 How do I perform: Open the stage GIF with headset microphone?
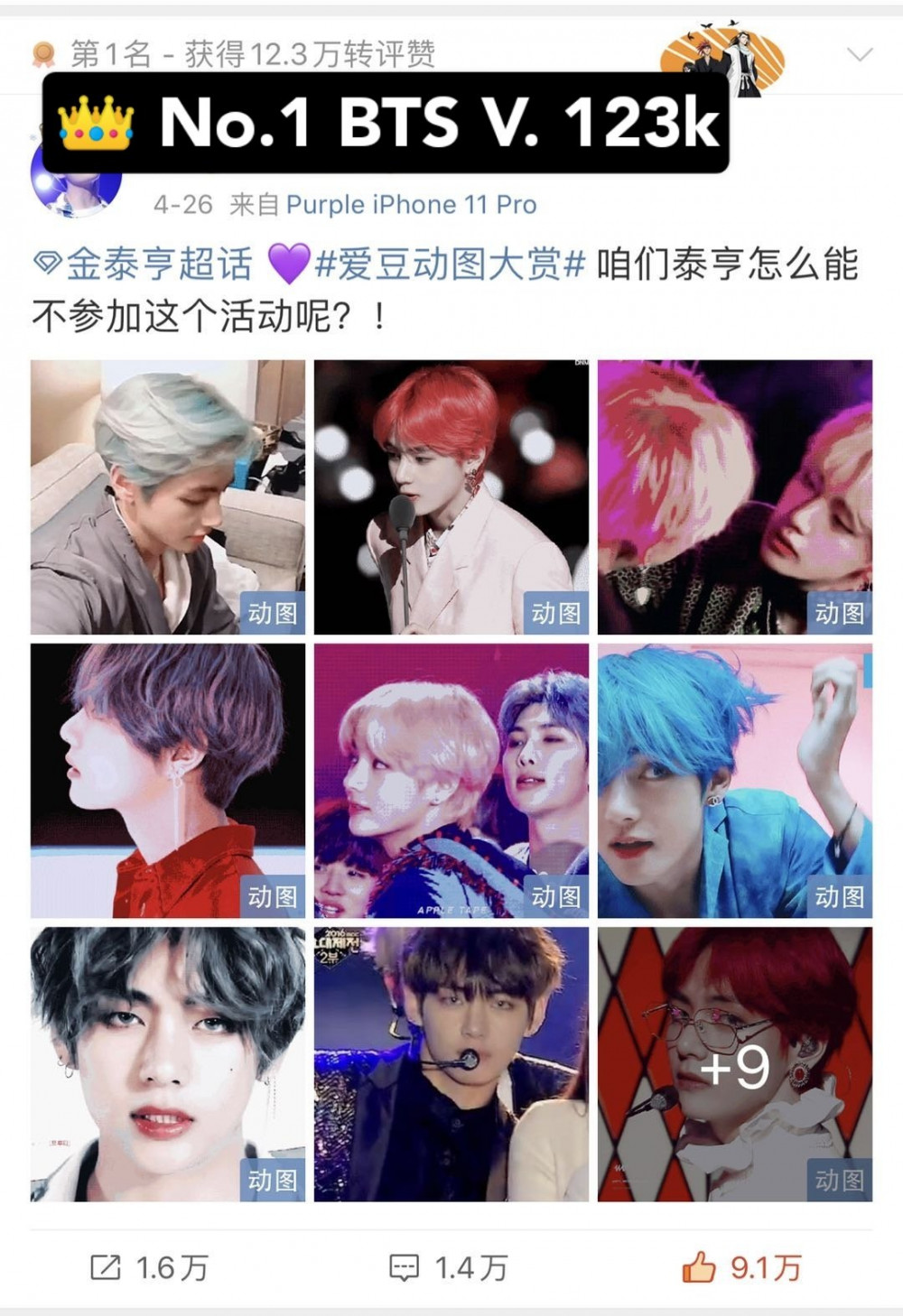451,1065
